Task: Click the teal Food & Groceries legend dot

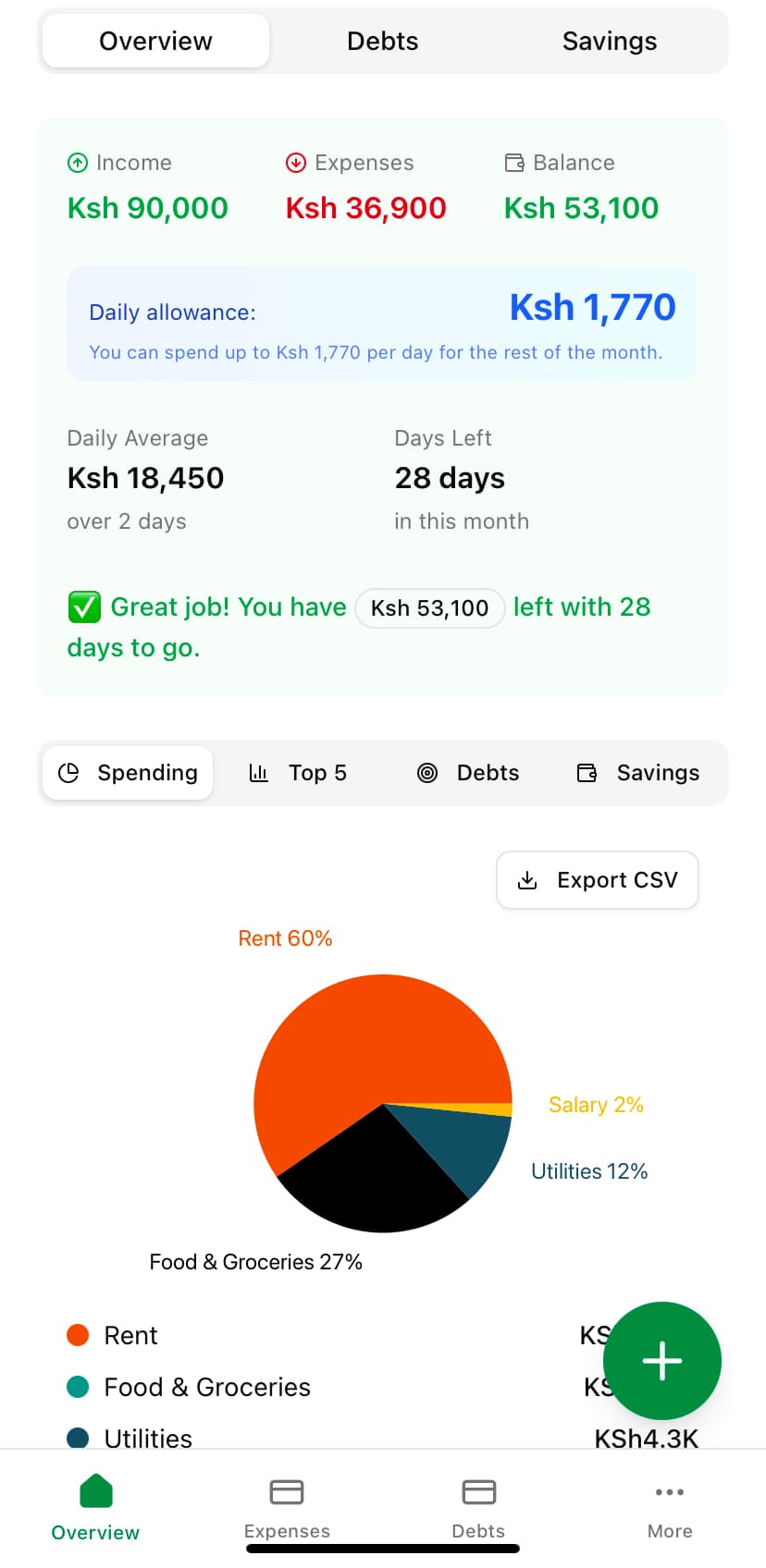Action: pyautogui.click(x=78, y=1386)
